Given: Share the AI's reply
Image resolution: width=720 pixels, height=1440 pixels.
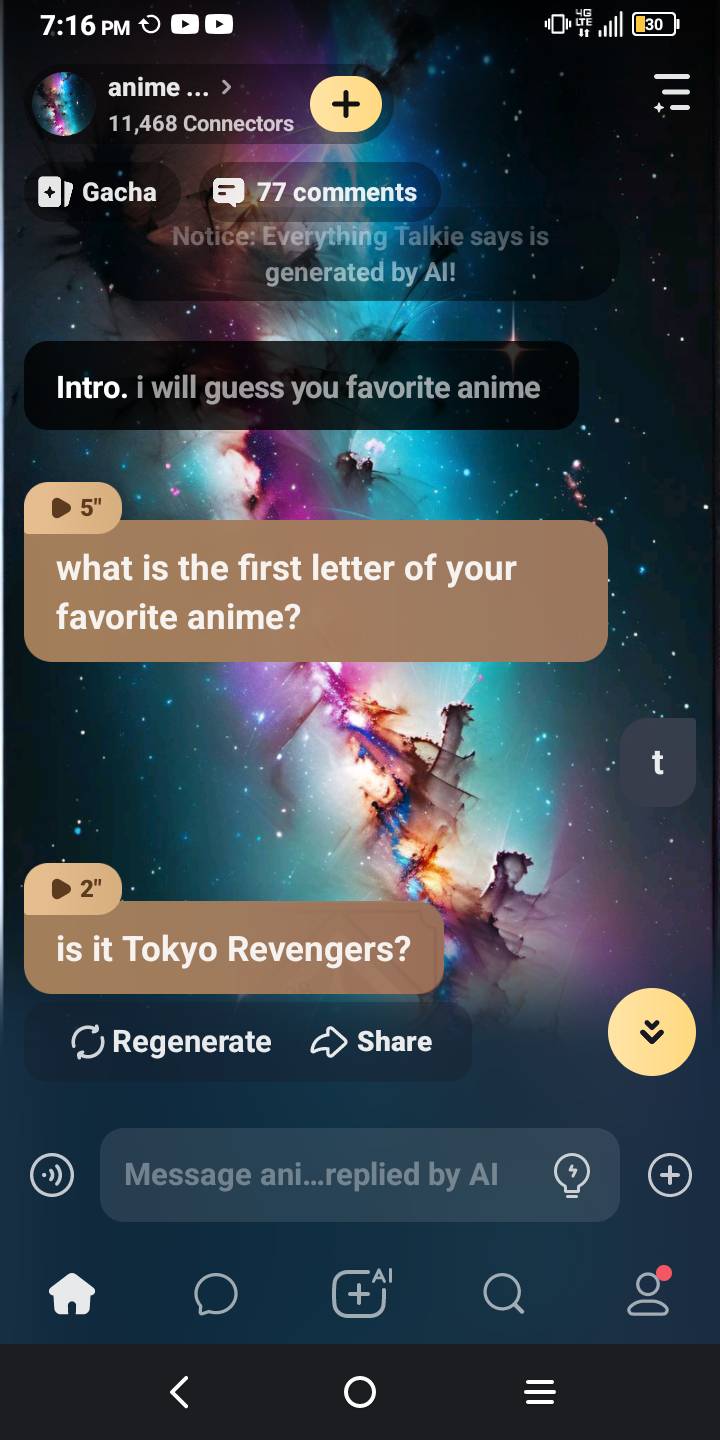Looking at the screenshot, I should [372, 1042].
